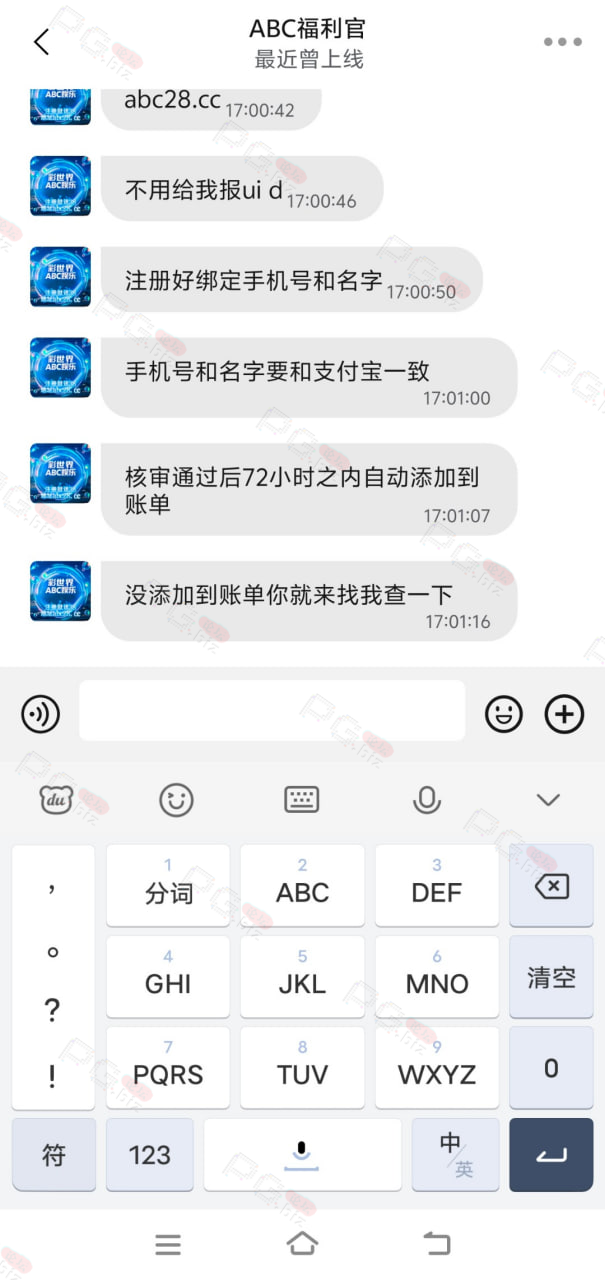
Task: Open the keyboard layout switcher
Action: click(302, 799)
